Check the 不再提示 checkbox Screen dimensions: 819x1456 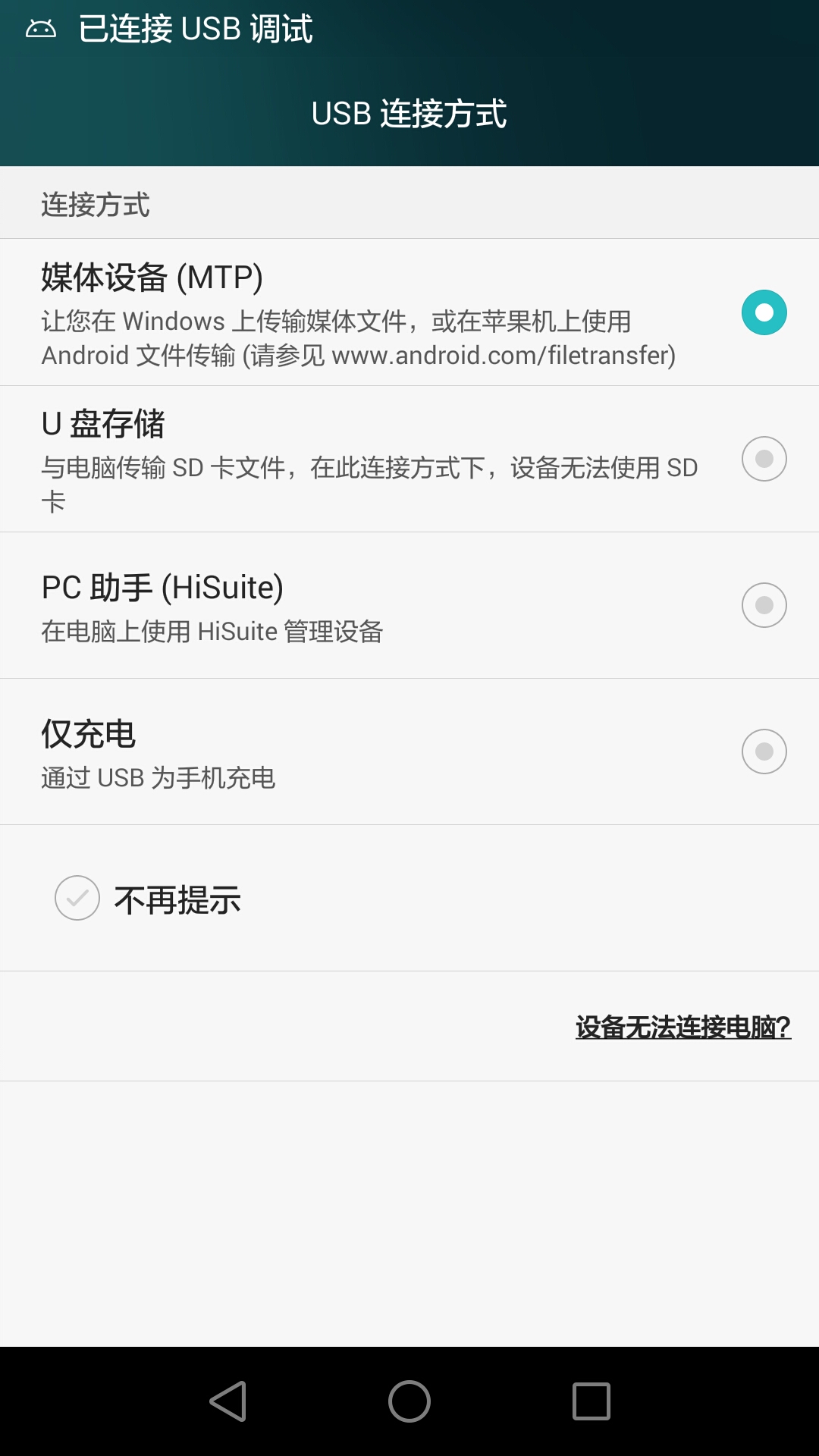(77, 898)
